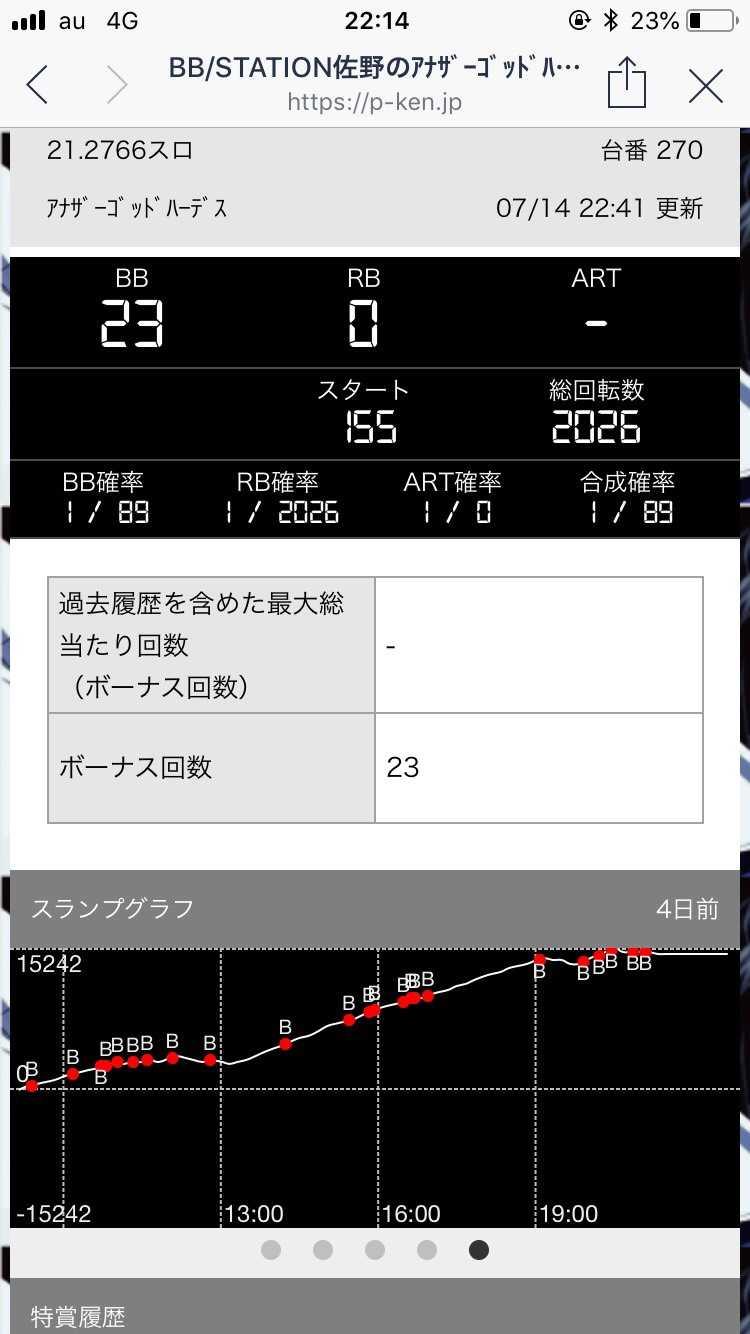Close the in-app browser
750x1334 pixels.
coord(706,86)
